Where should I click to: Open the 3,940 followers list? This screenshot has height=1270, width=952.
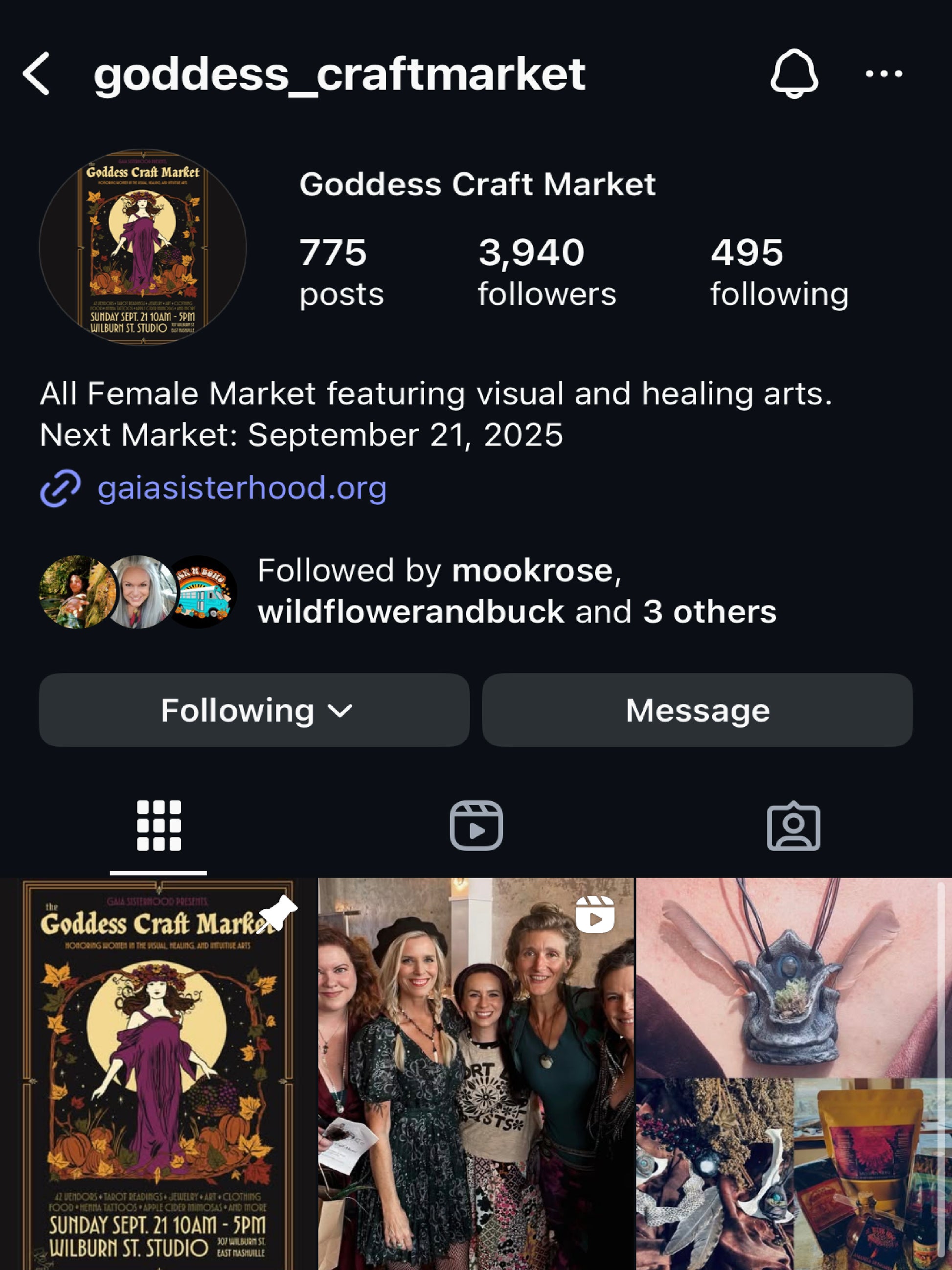point(546,272)
